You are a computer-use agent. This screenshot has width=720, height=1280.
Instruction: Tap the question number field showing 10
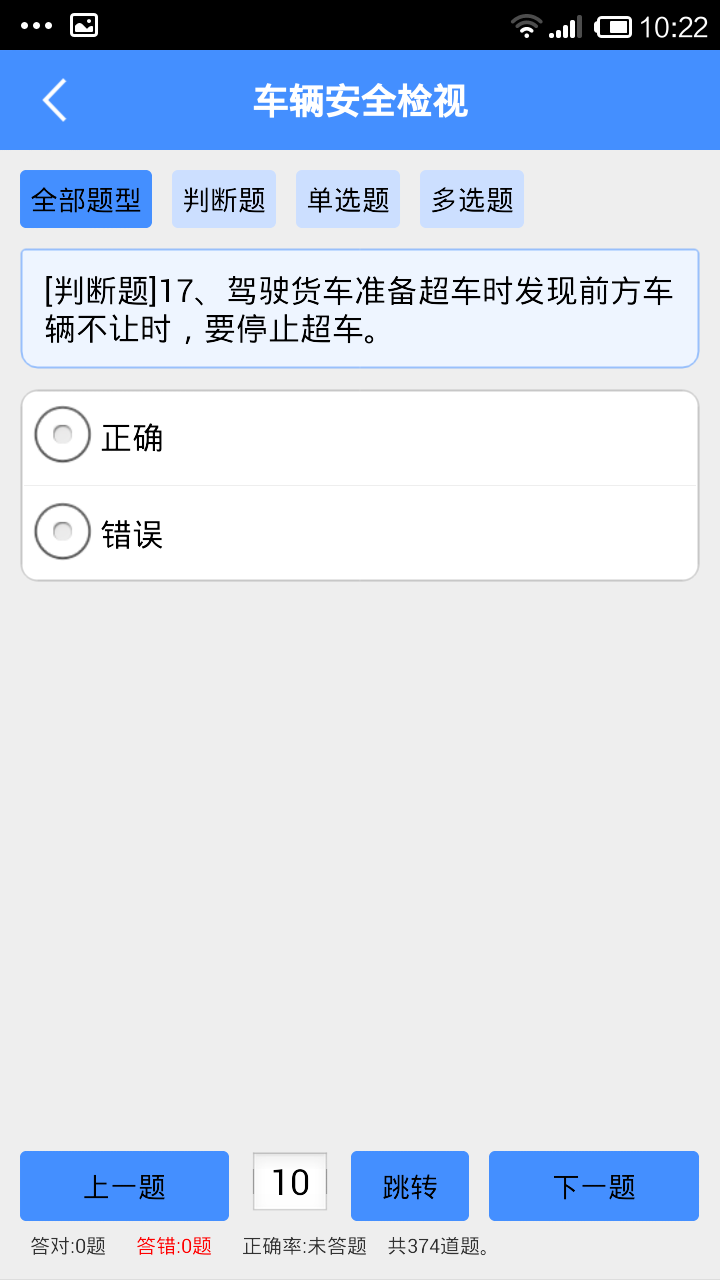[290, 1182]
